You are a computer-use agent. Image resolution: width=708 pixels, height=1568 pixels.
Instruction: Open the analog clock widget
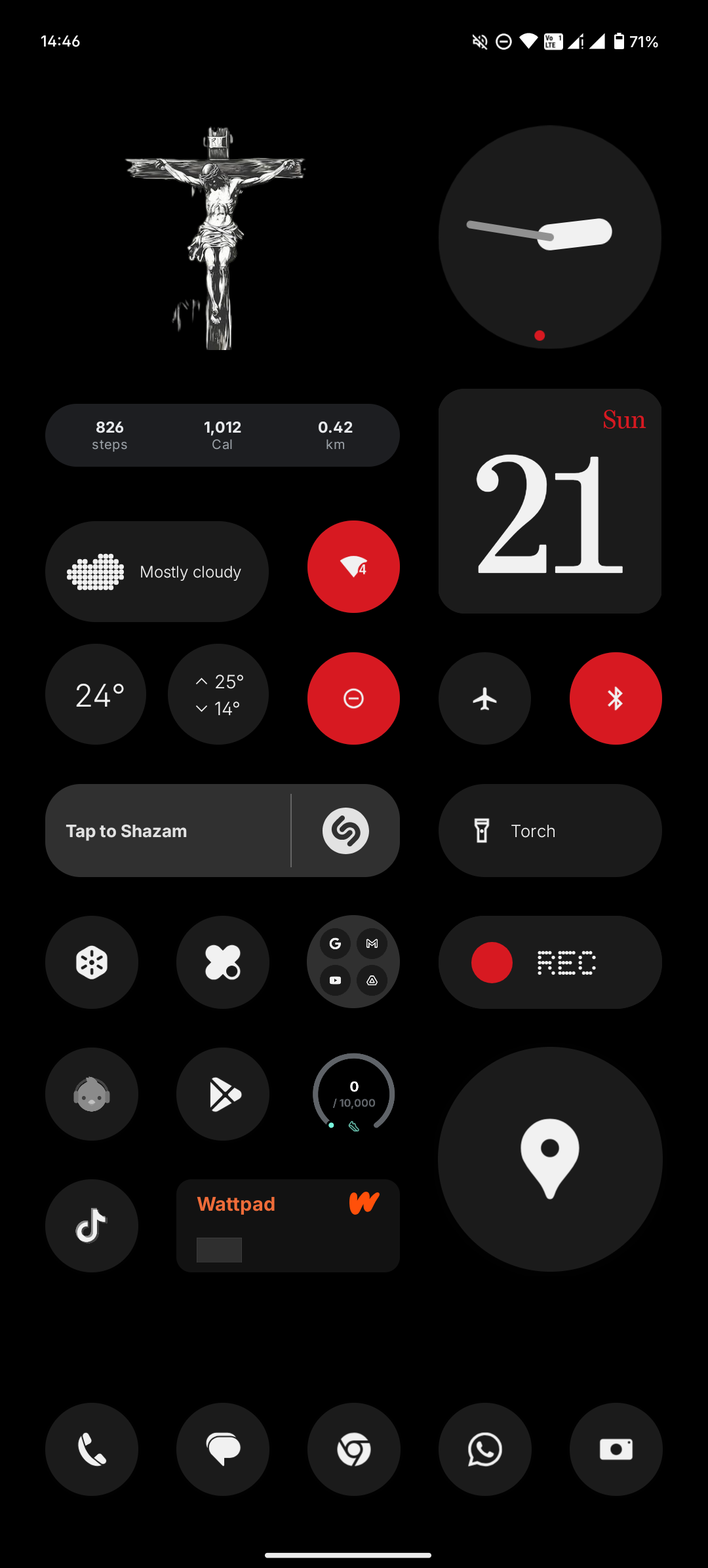(549, 237)
